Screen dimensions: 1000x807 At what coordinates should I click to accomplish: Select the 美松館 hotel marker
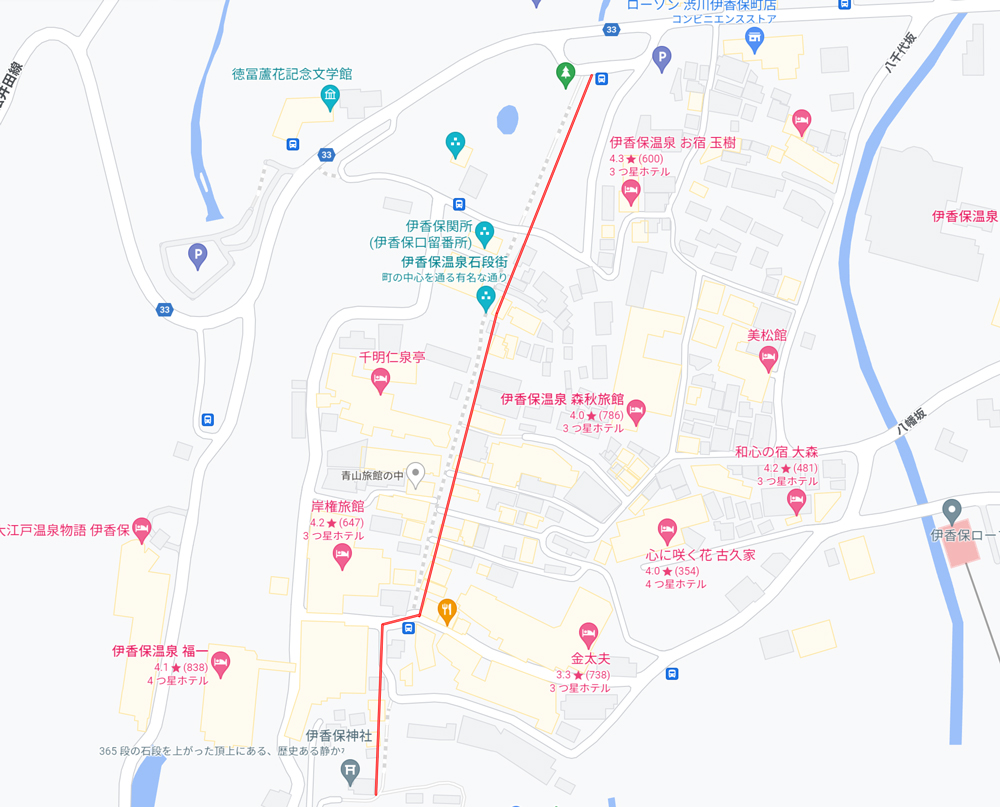768,357
